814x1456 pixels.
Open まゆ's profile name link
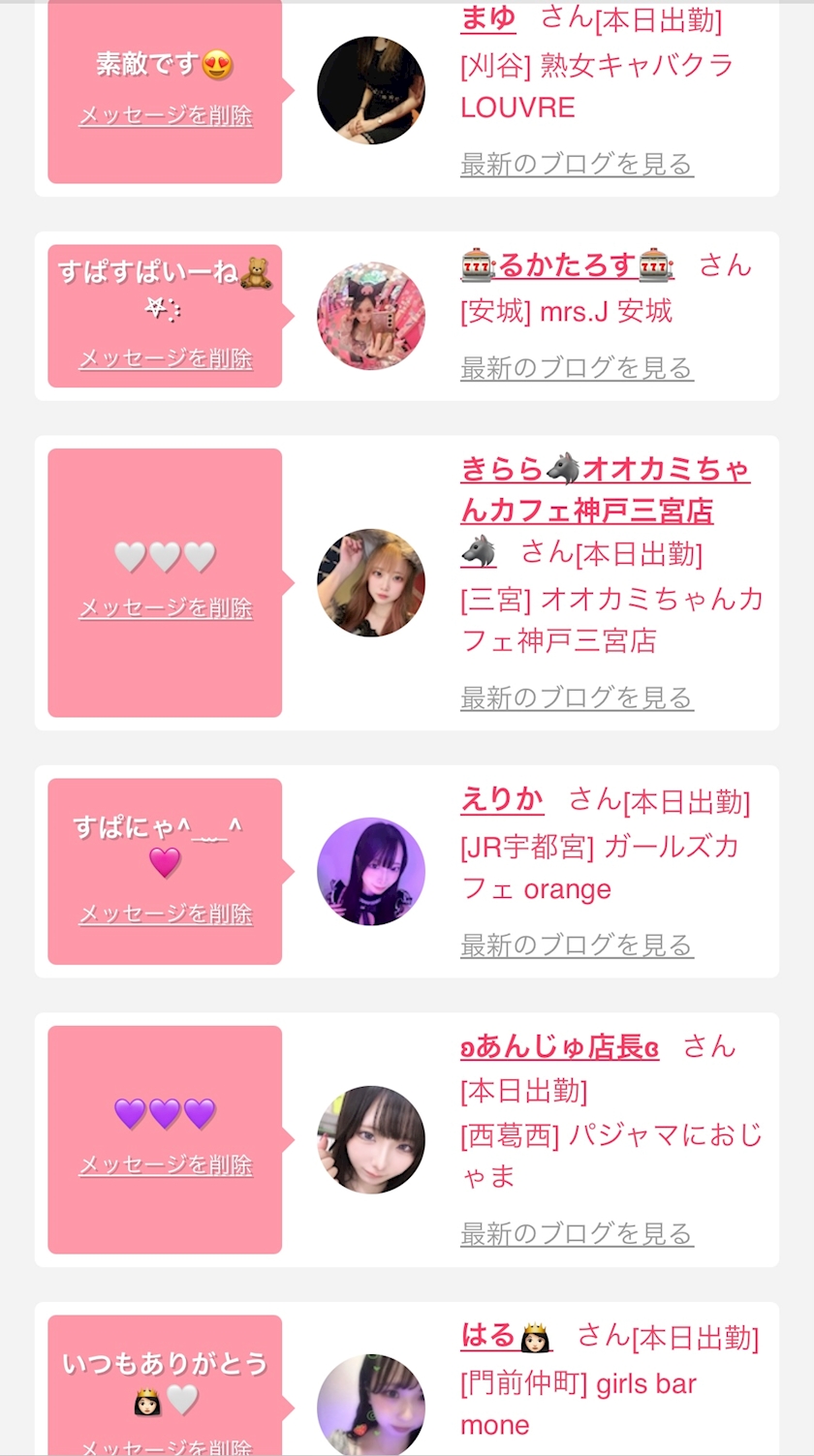point(487,18)
